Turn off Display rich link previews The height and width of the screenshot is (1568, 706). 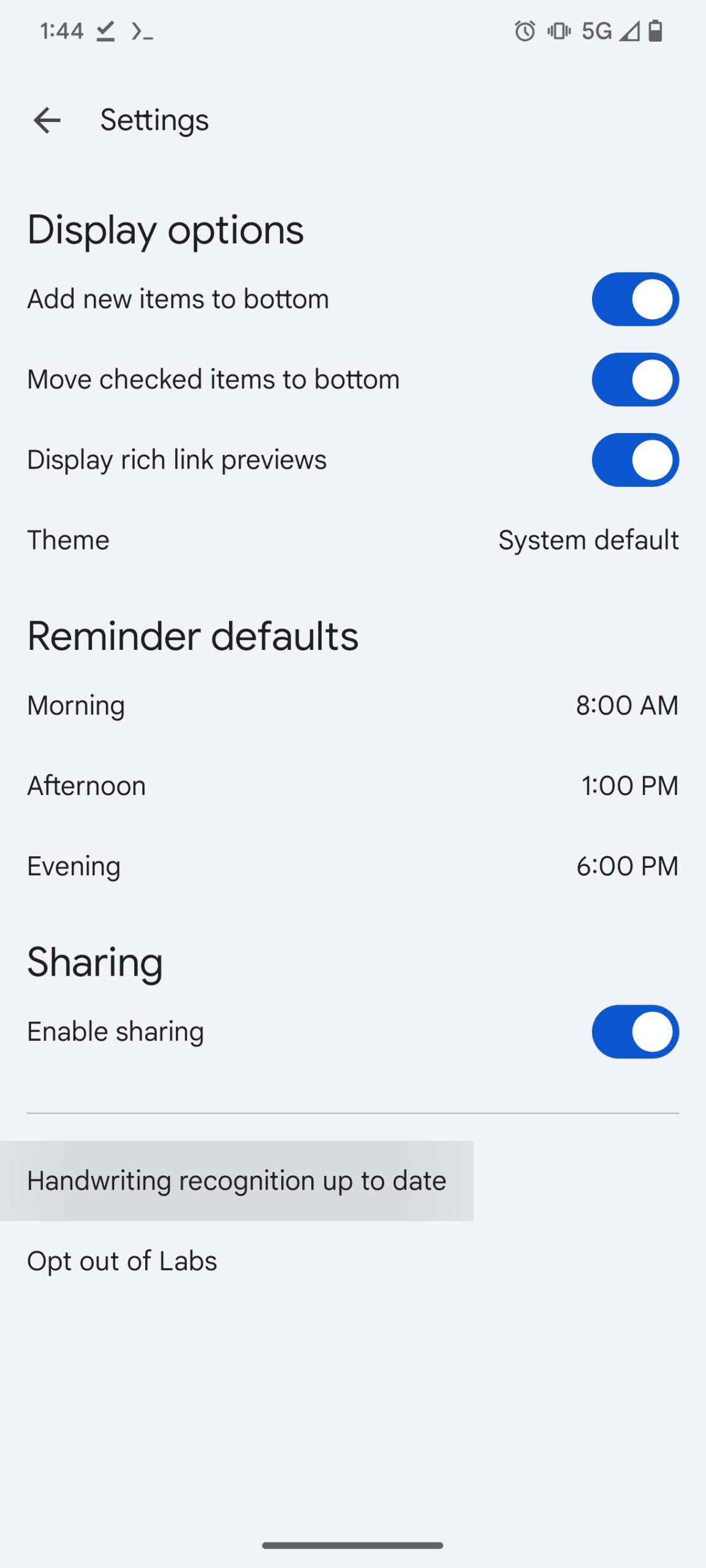[635, 460]
